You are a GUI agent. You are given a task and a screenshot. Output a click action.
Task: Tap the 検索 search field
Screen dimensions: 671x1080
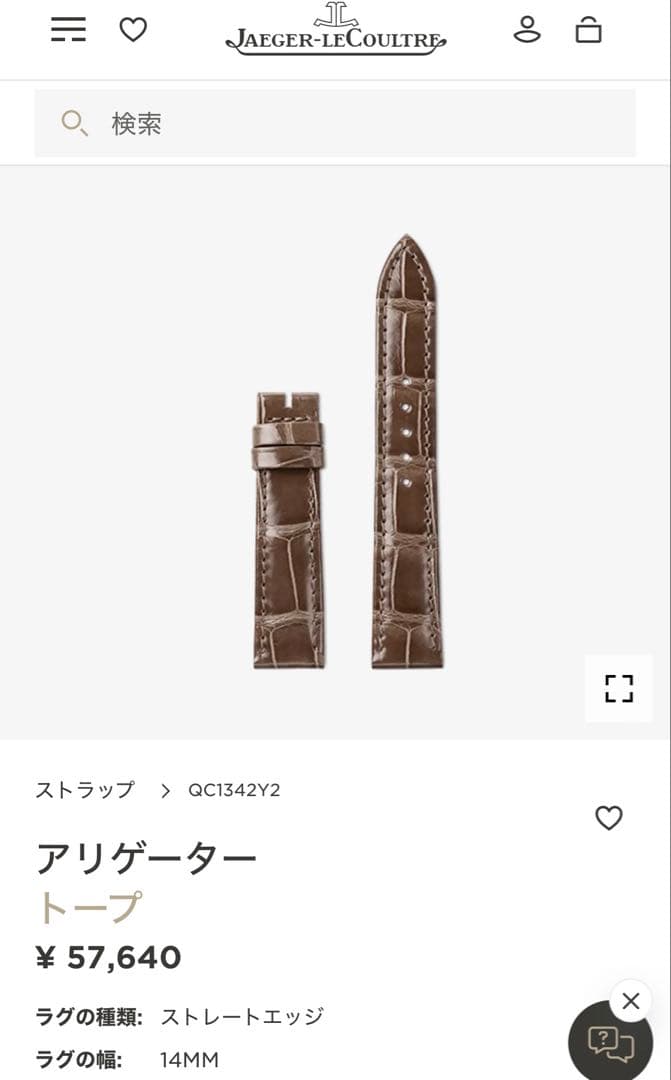tap(335, 123)
